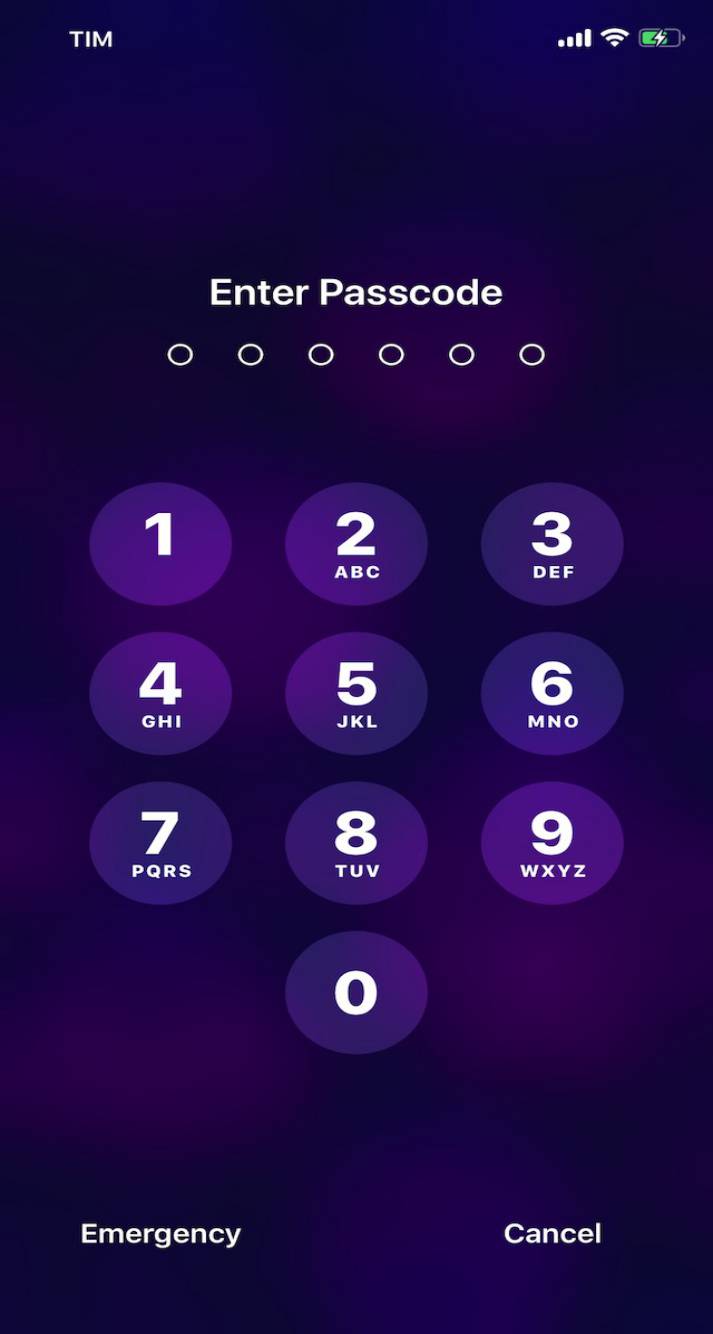Enter digit 8 (TUV)
This screenshot has width=713, height=1334.
click(356, 843)
